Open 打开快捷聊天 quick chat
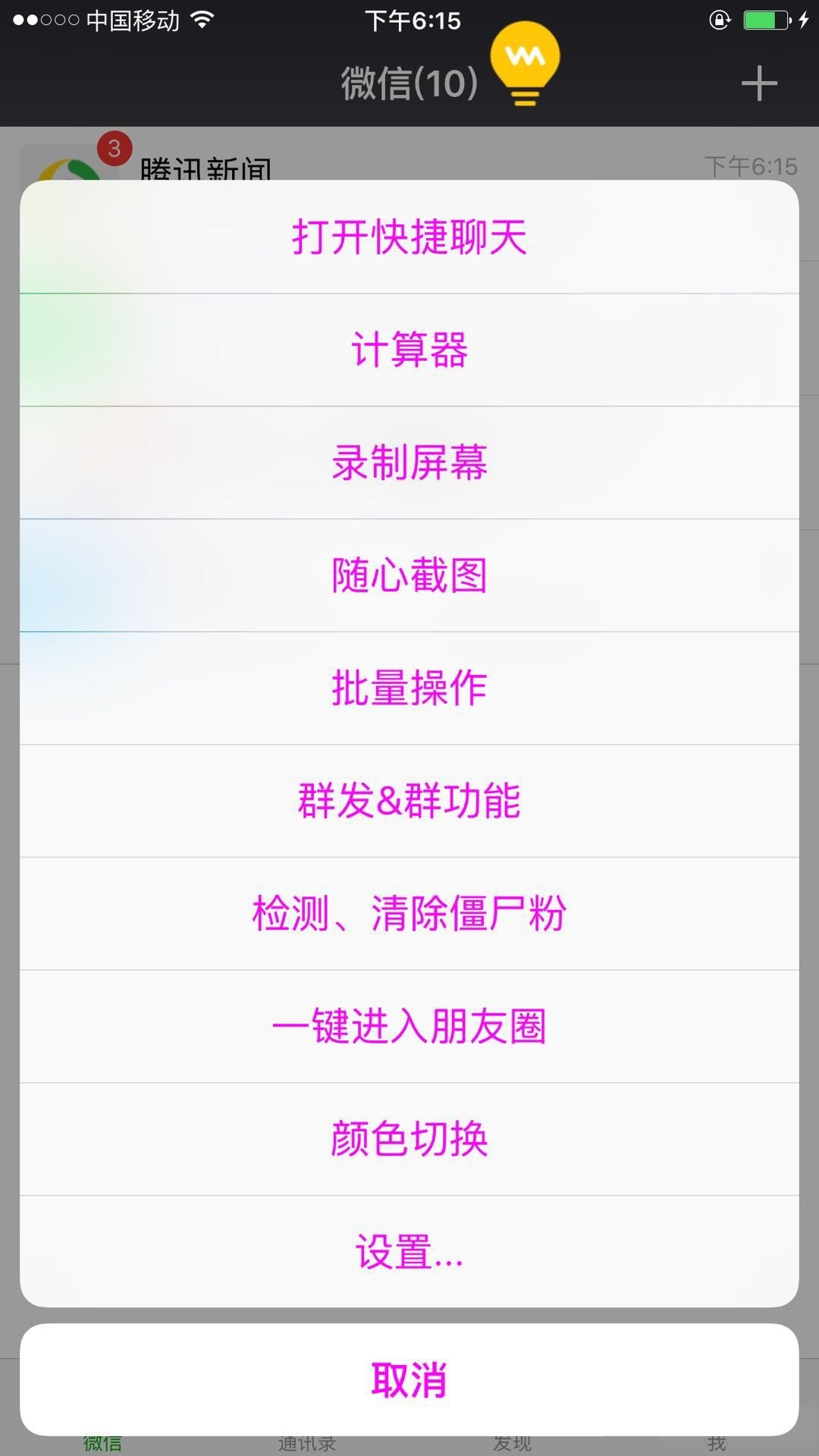This screenshot has height=1456, width=819. tap(409, 237)
